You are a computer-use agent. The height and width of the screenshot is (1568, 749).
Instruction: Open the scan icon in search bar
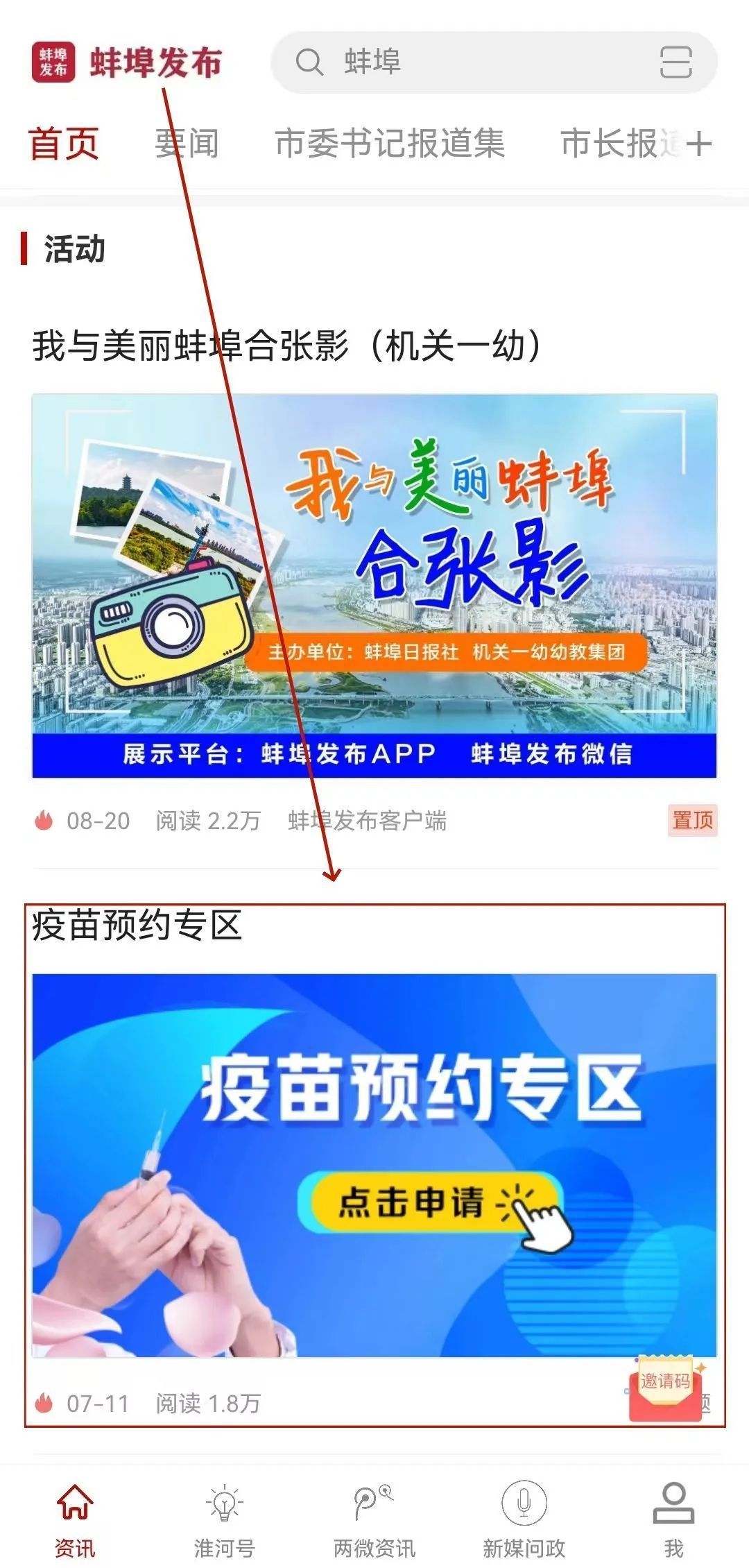675,62
